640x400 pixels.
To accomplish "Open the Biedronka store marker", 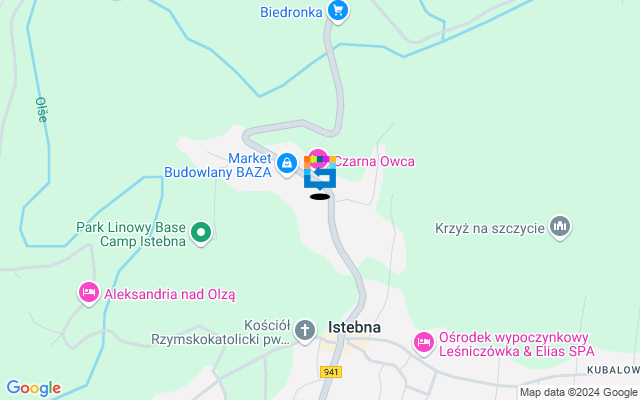I will click(x=338, y=11).
